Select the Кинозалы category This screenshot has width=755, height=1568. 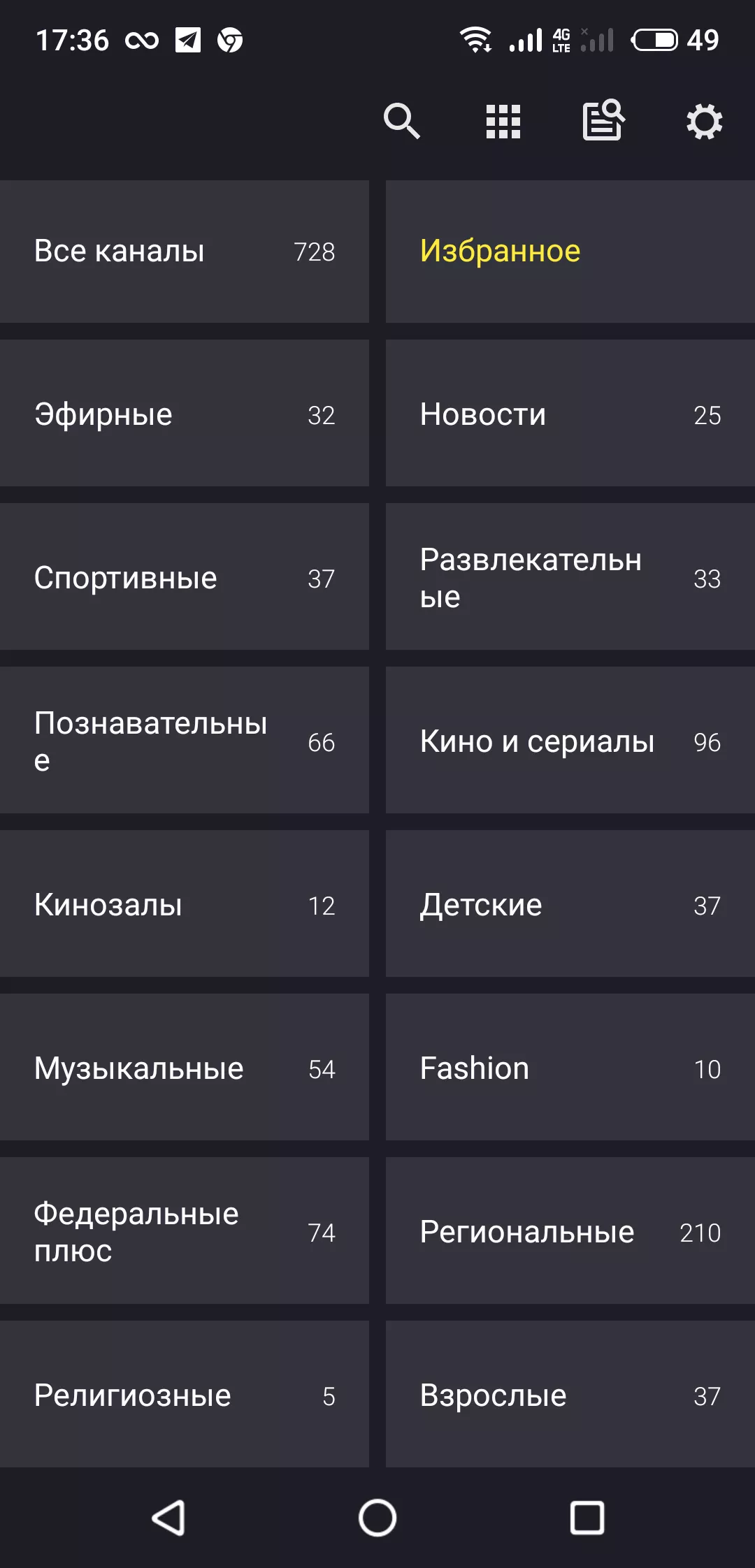(x=185, y=903)
